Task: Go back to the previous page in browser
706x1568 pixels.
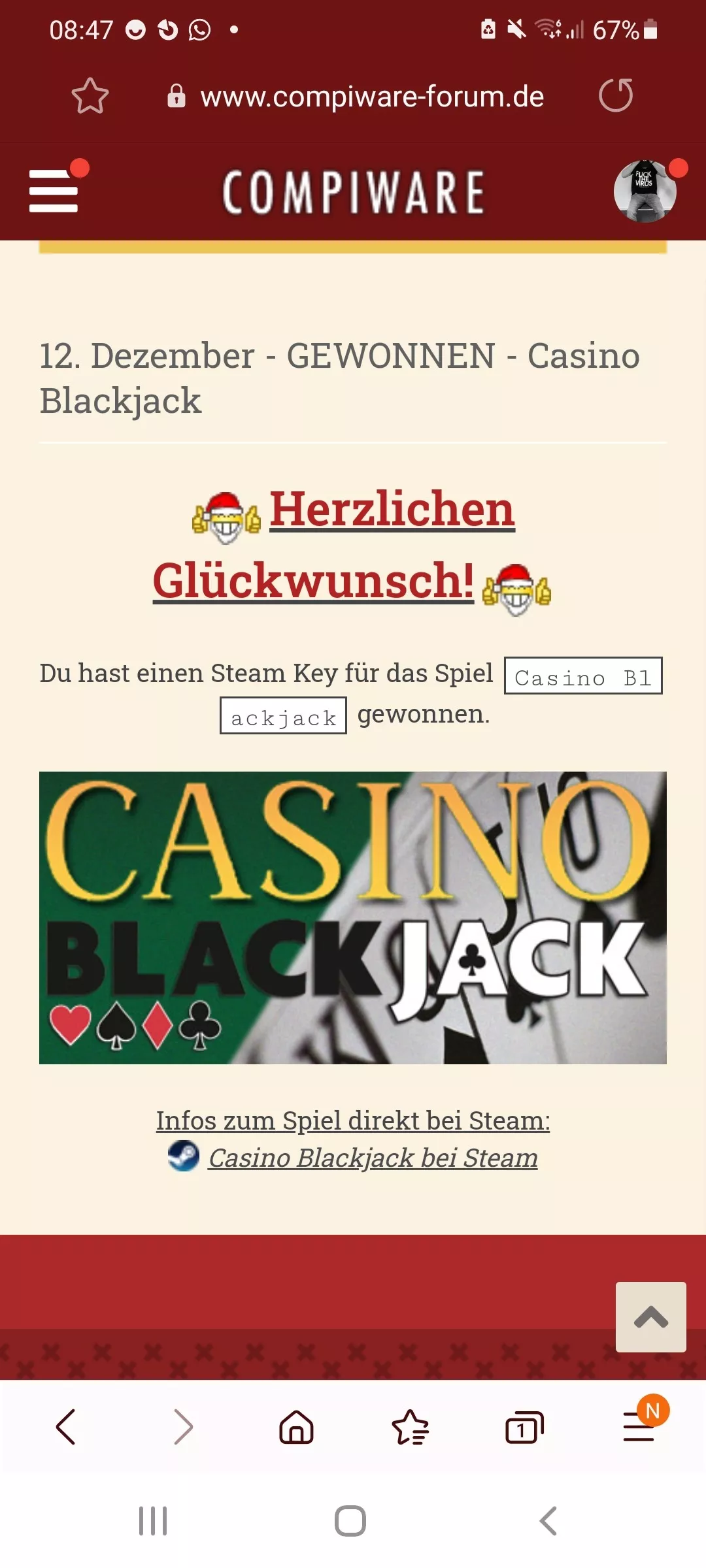Action: tap(66, 1426)
